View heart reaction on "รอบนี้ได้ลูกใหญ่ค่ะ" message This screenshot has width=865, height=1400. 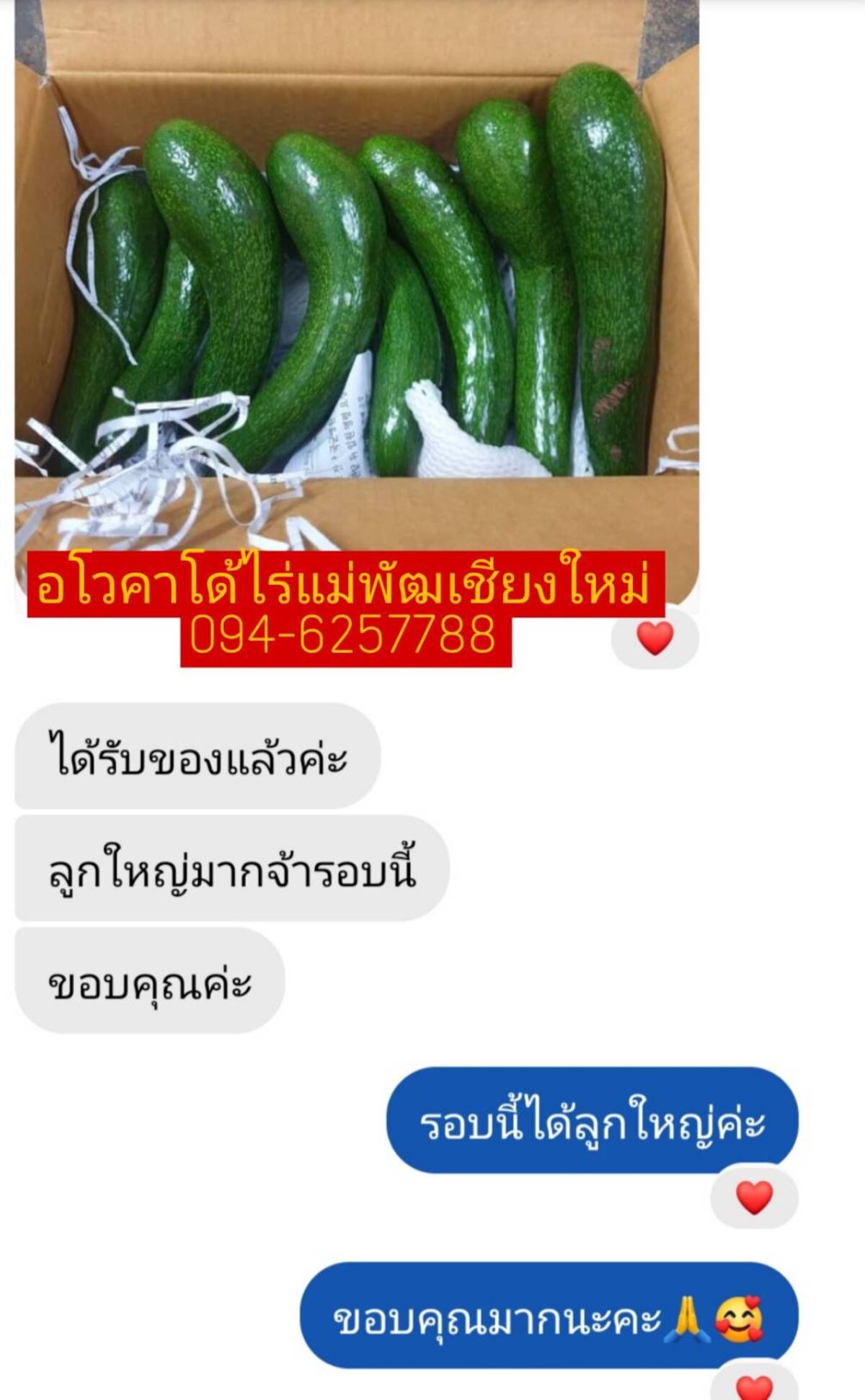754,1198
